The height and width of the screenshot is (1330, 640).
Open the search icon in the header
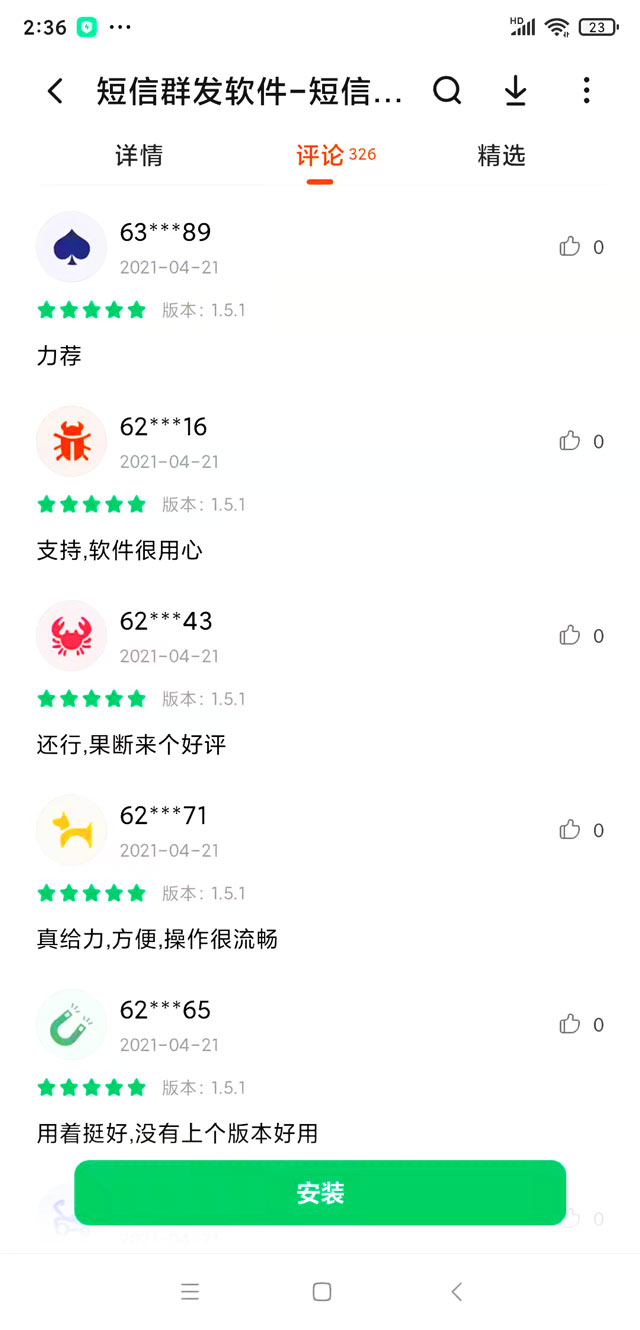point(447,91)
